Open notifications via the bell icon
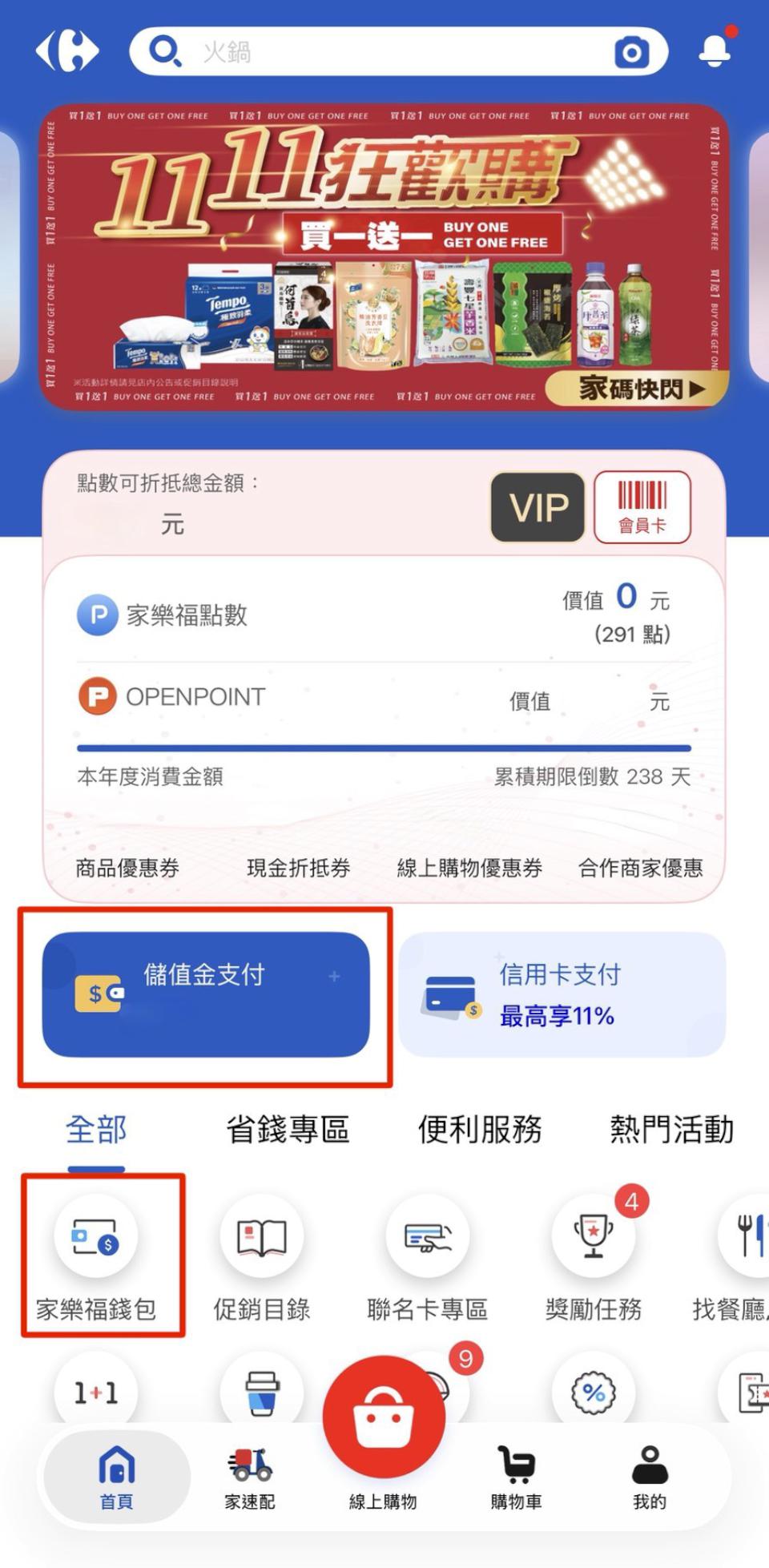 [x=715, y=51]
